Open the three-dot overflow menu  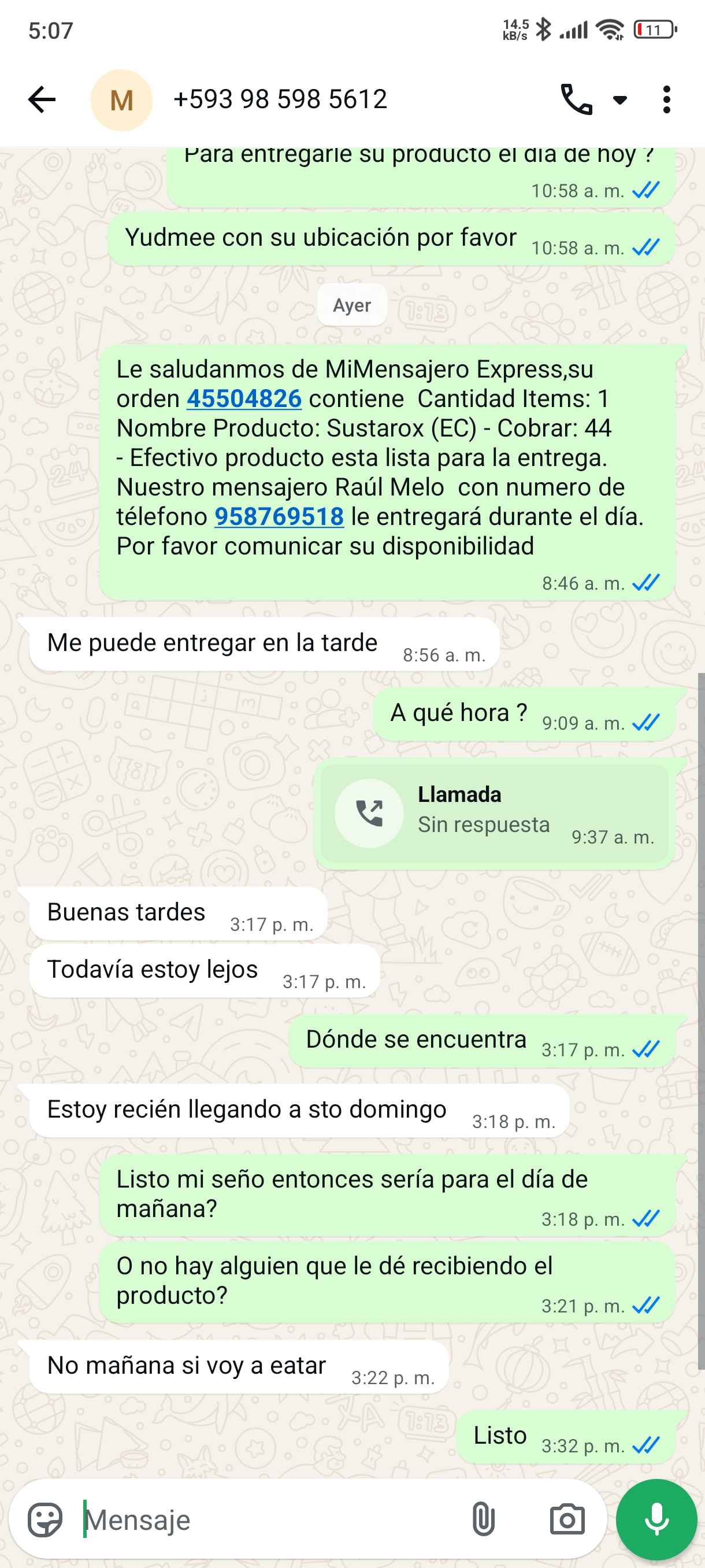click(667, 99)
